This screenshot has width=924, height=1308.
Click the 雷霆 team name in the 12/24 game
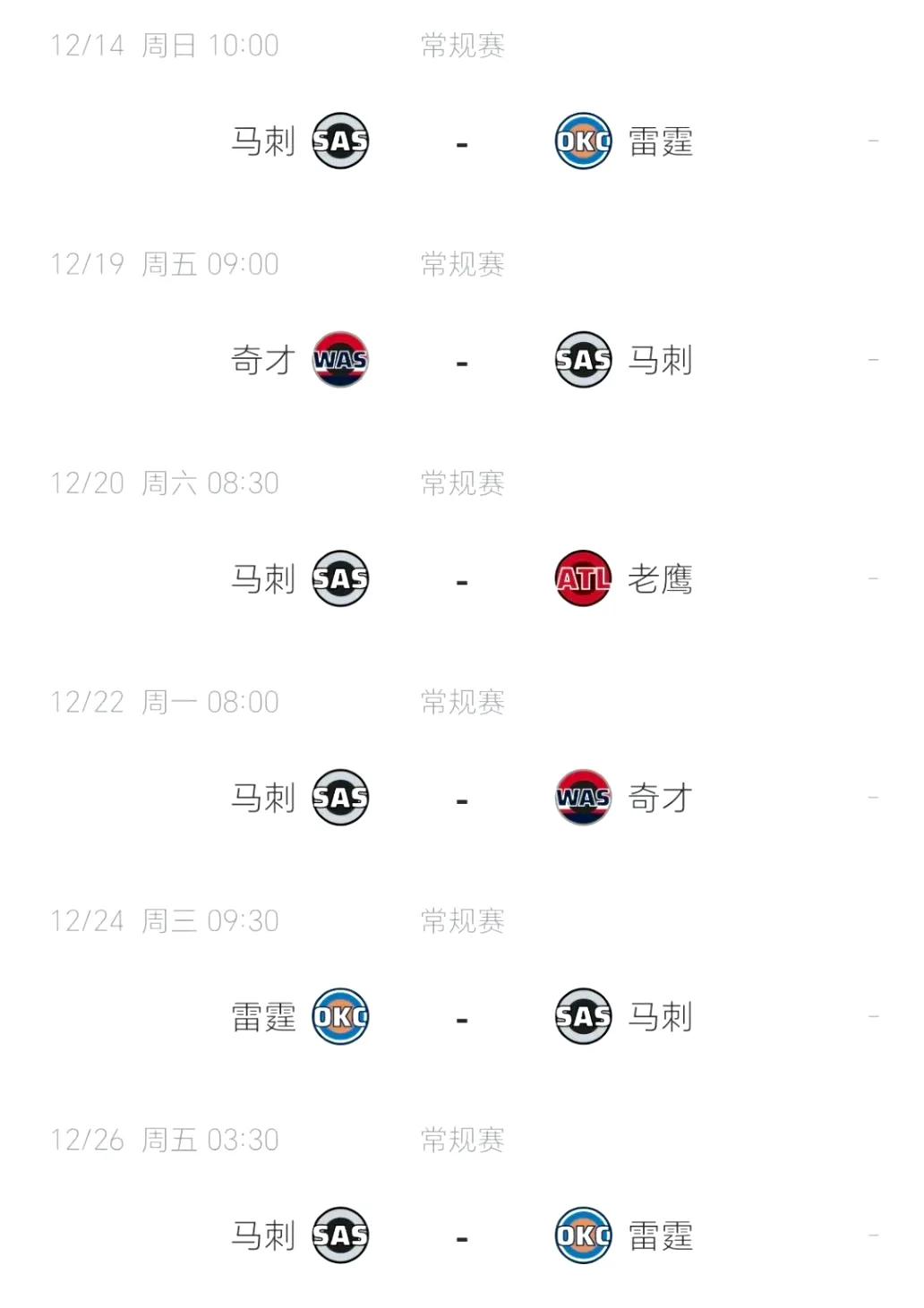261,1016
